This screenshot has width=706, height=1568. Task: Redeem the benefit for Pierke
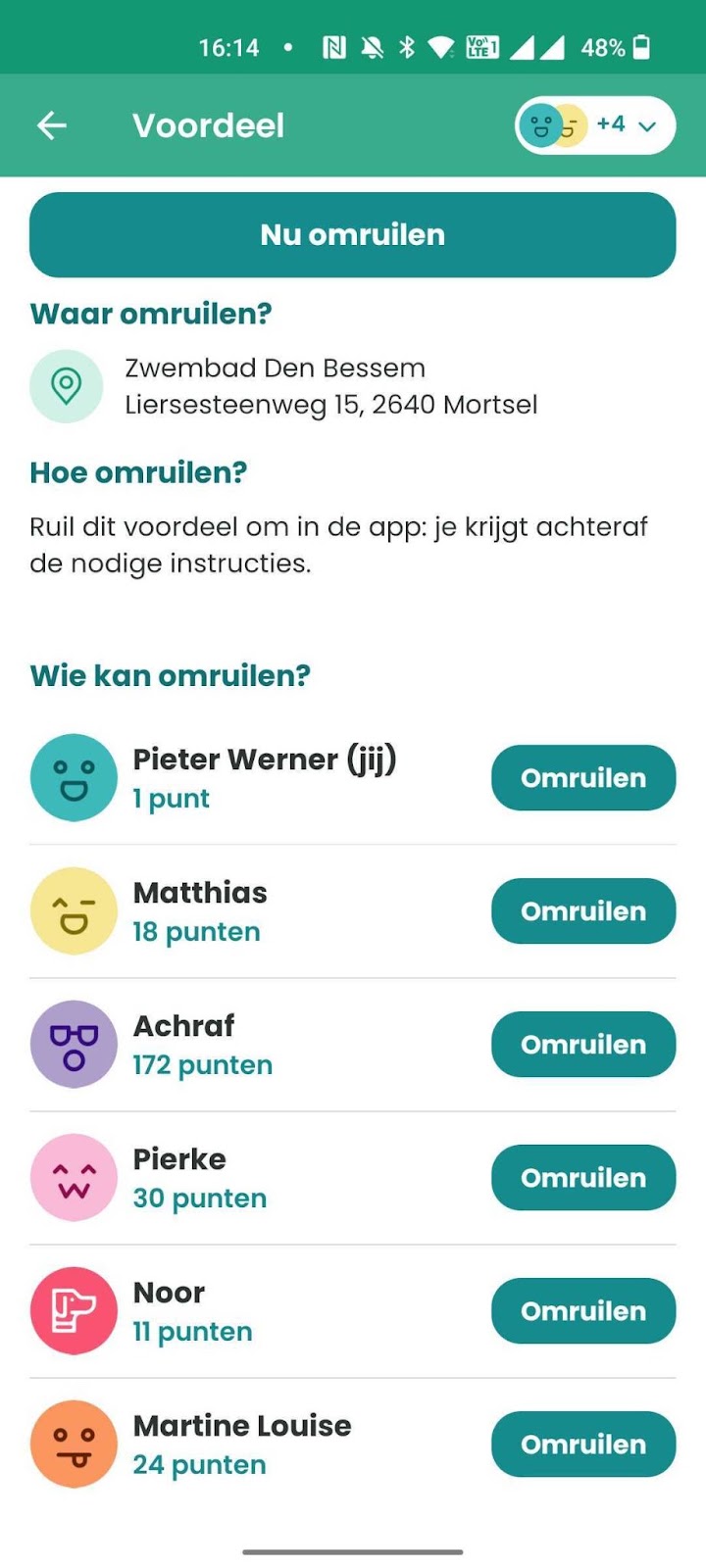pyautogui.click(x=583, y=1178)
